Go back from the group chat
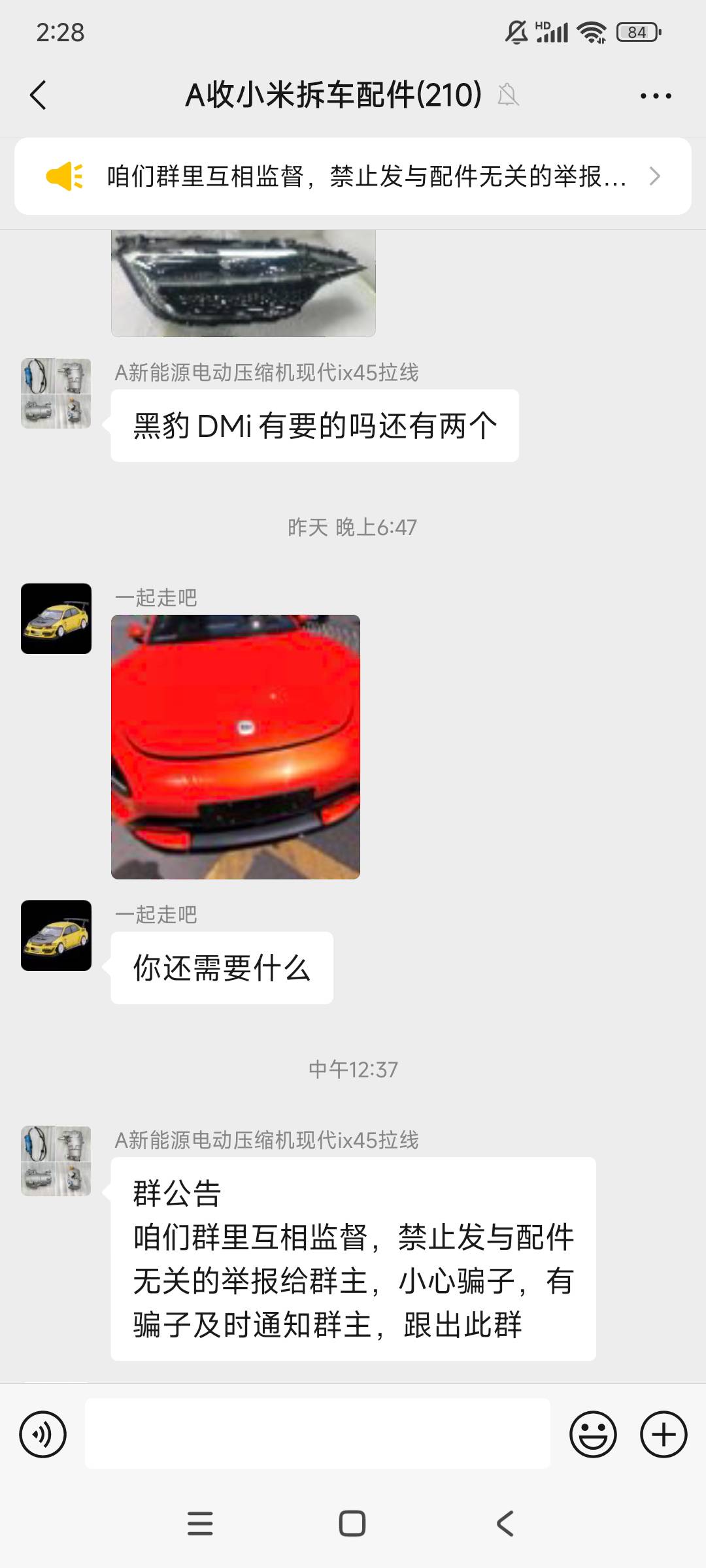 coord(39,95)
